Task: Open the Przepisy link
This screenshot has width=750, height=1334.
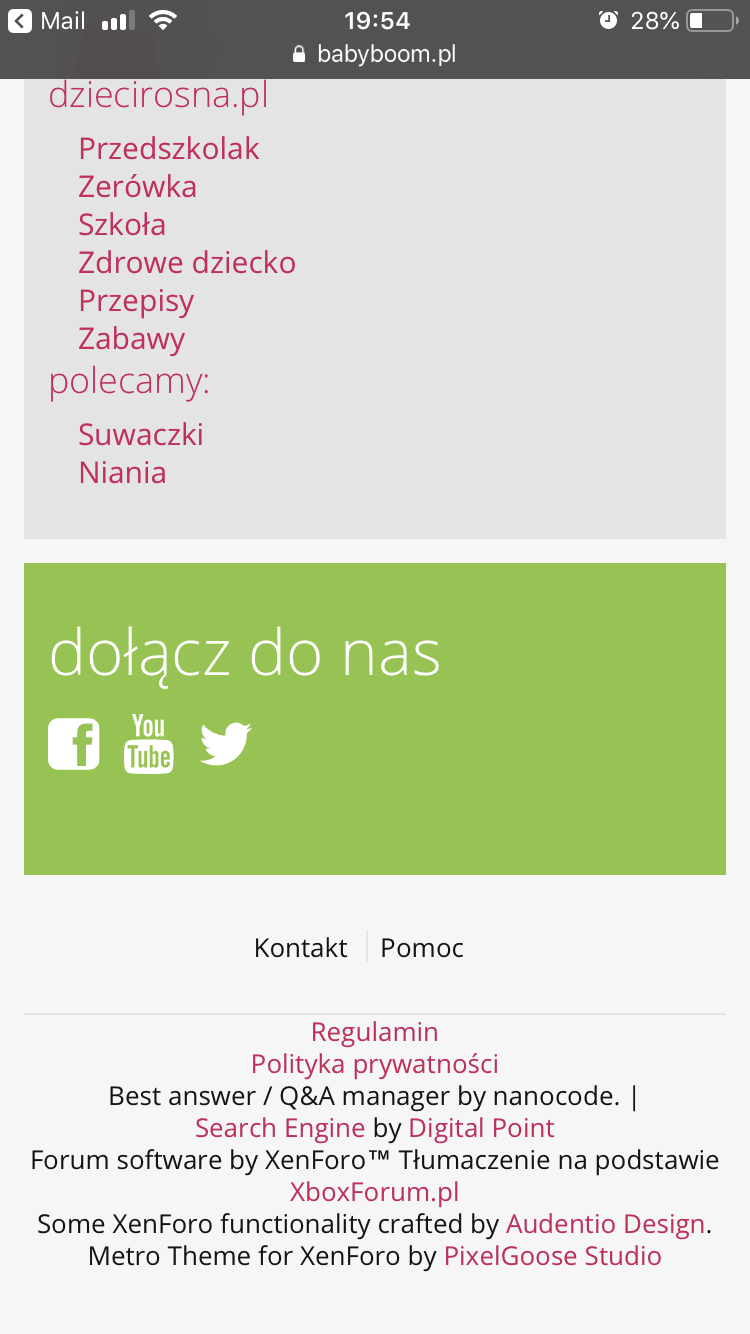Action: (136, 300)
